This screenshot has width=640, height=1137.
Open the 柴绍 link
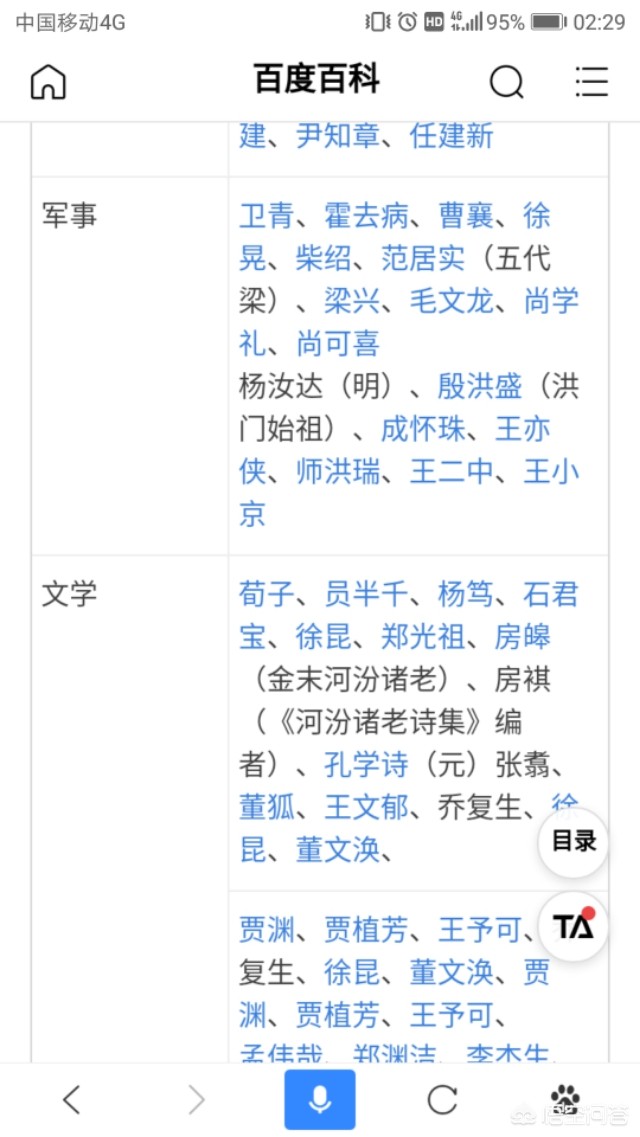pyautogui.click(x=324, y=259)
